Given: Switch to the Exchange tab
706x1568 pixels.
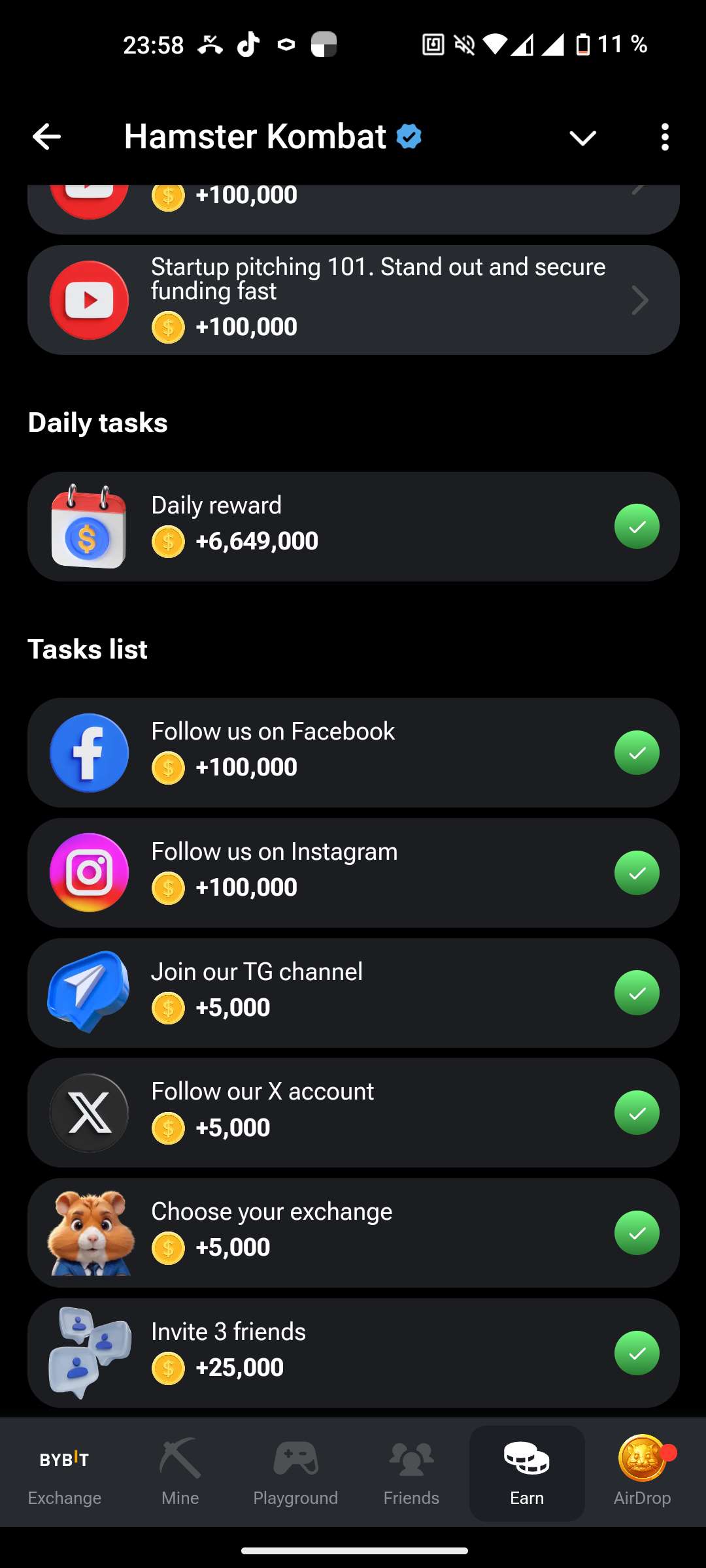Looking at the screenshot, I should [x=65, y=1474].
